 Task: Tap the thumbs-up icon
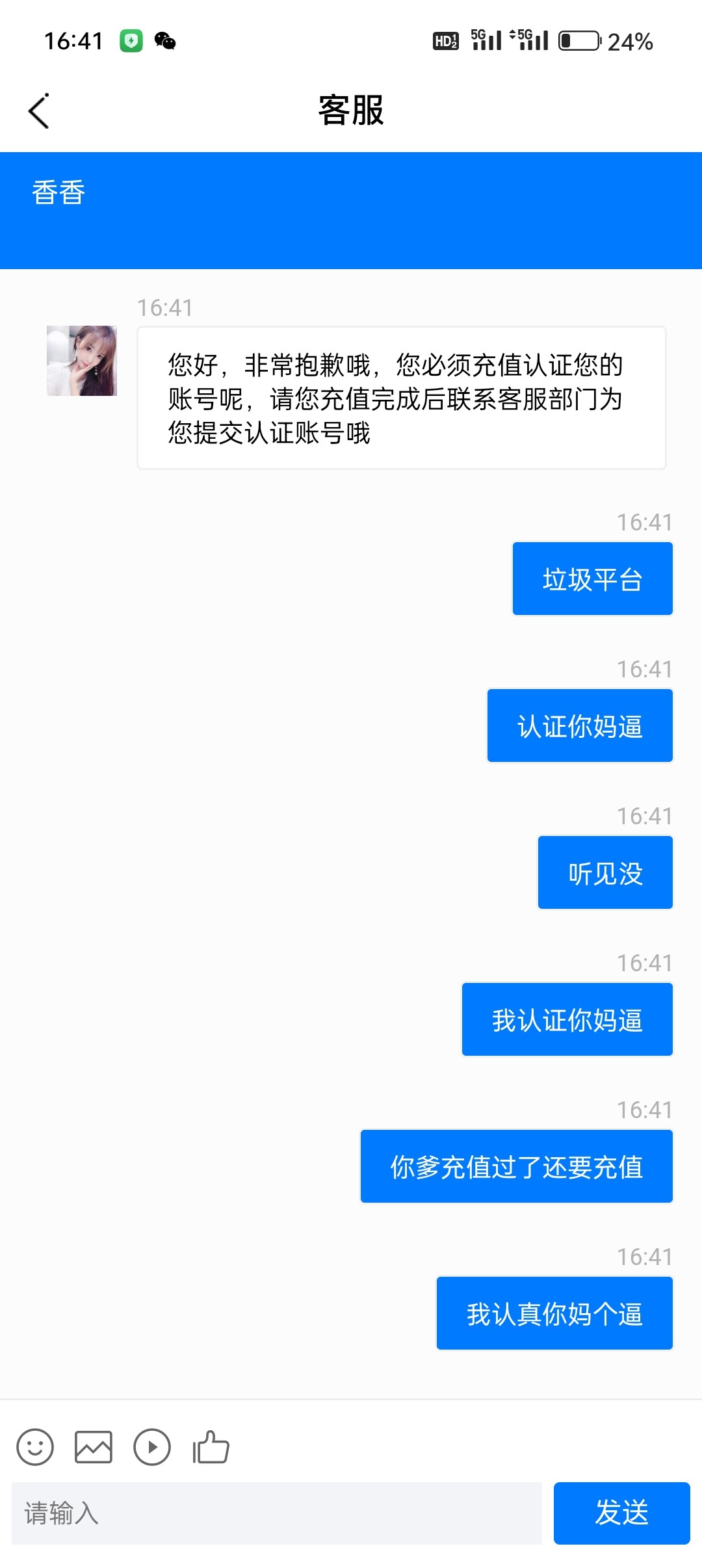[211, 1447]
